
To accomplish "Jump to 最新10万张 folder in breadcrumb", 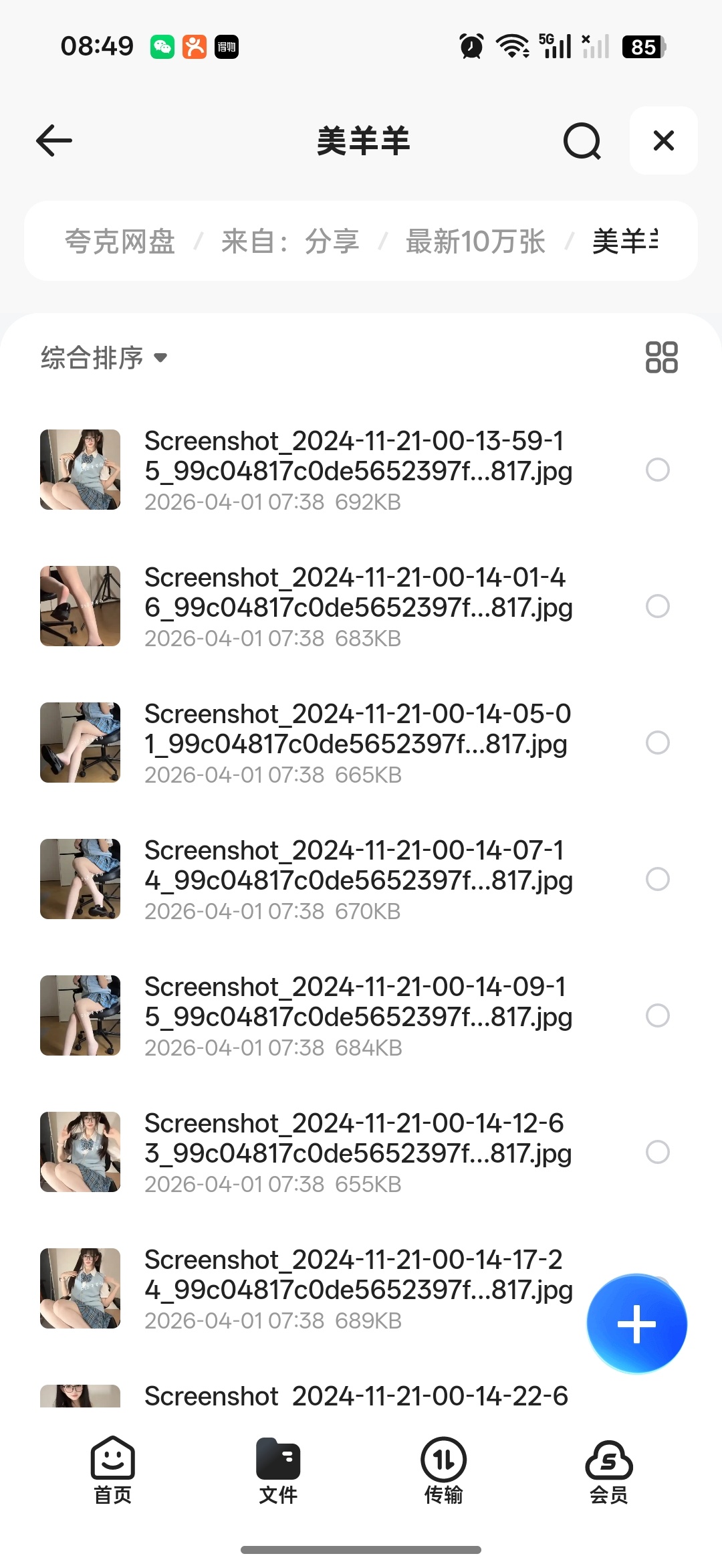I will (475, 241).
